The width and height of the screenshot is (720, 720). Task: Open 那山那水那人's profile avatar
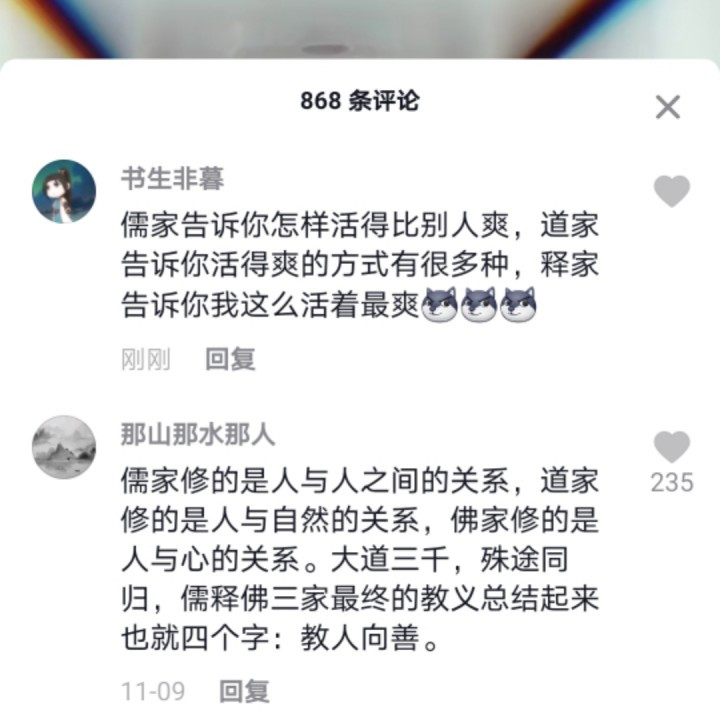click(64, 447)
